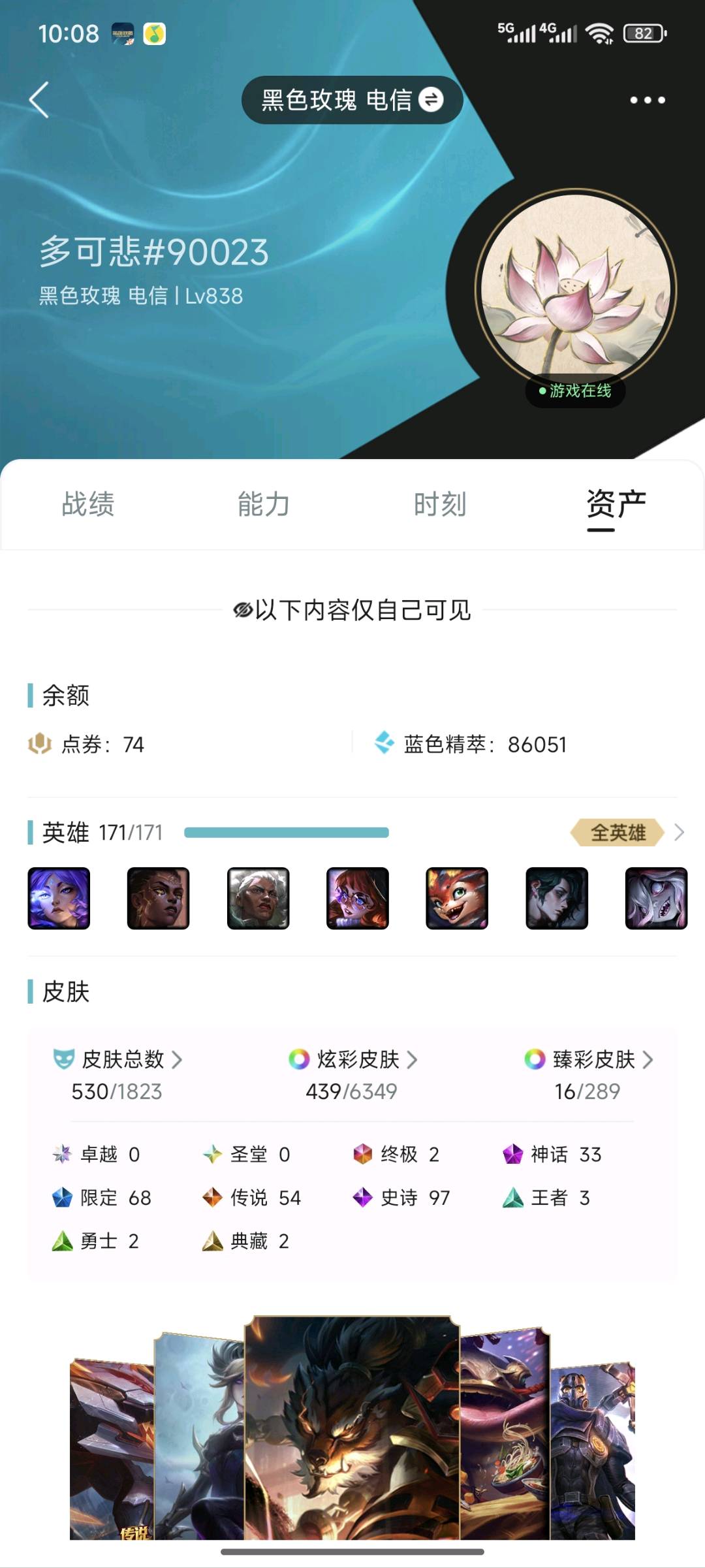Tap the first hero portrait icon

[x=59, y=898]
